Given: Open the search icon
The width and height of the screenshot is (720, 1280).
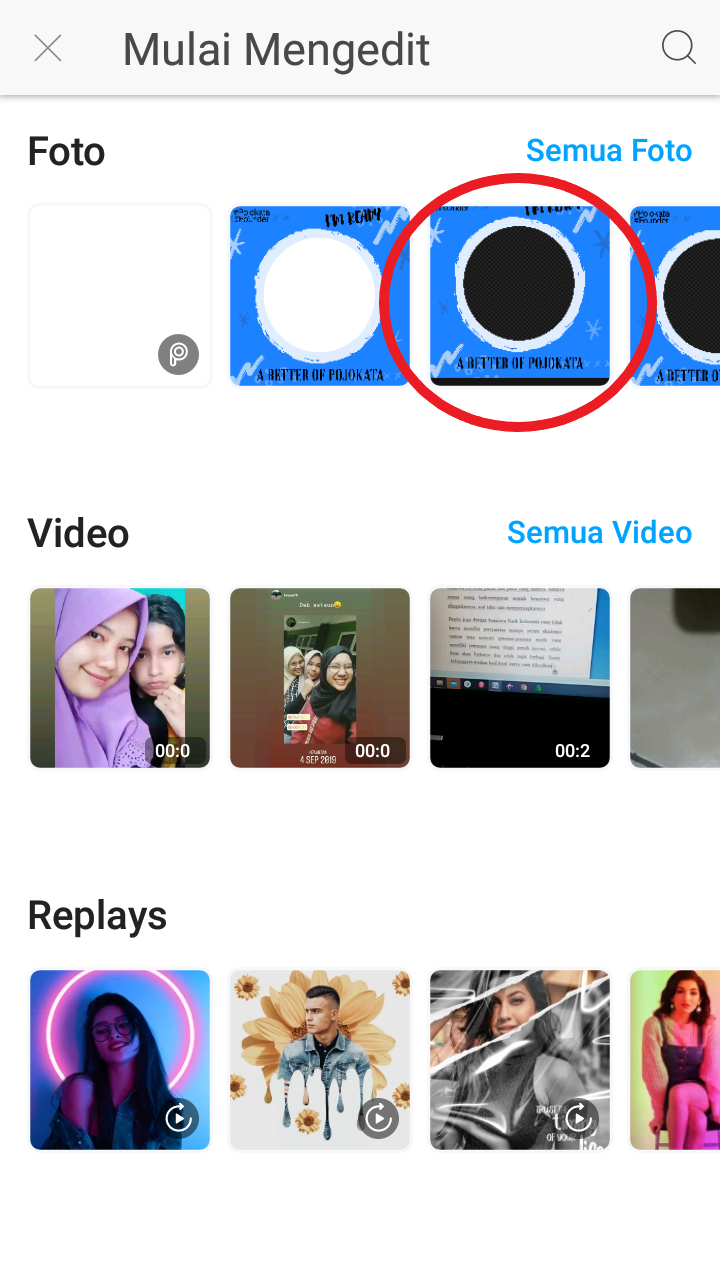Looking at the screenshot, I should click(x=678, y=47).
